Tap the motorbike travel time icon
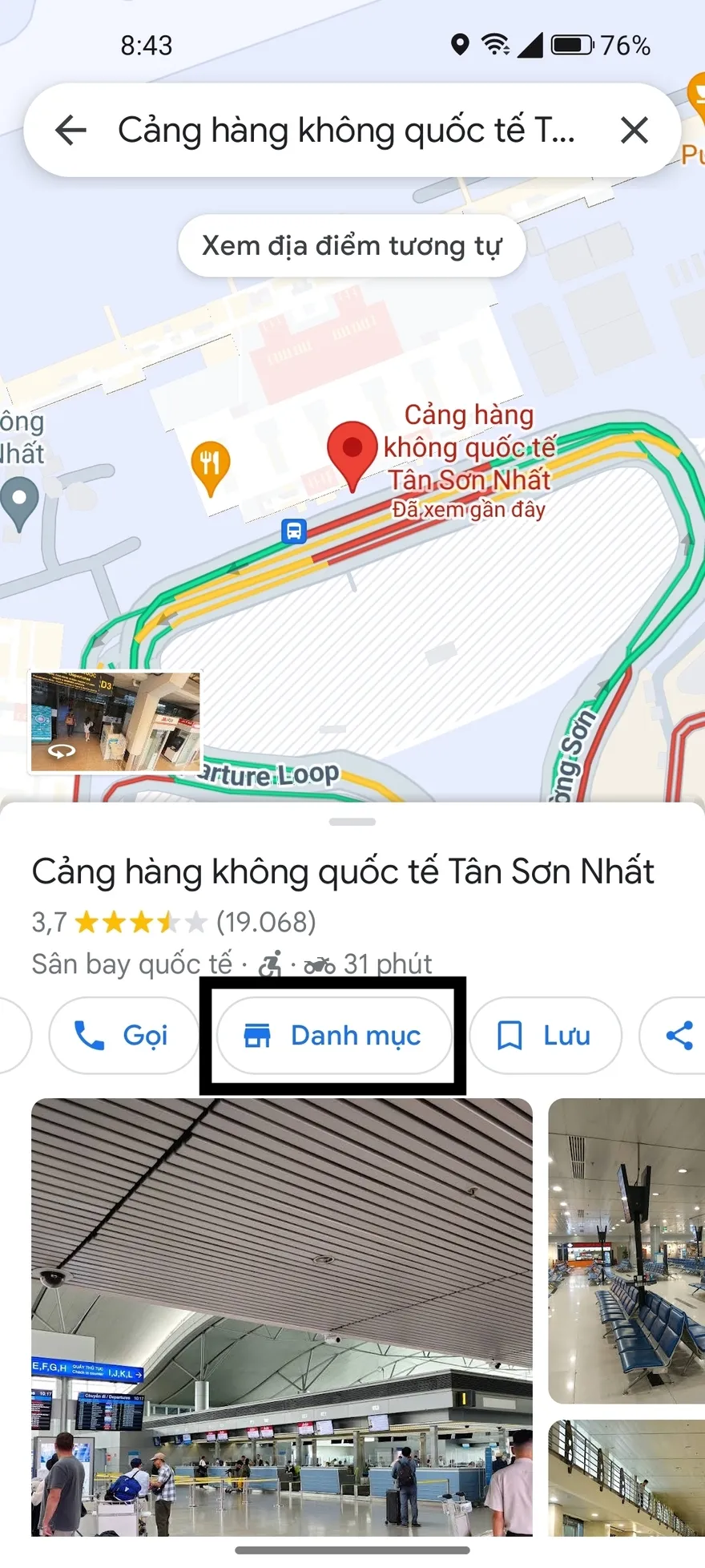Viewport: 705px width, 1568px height. point(320,964)
